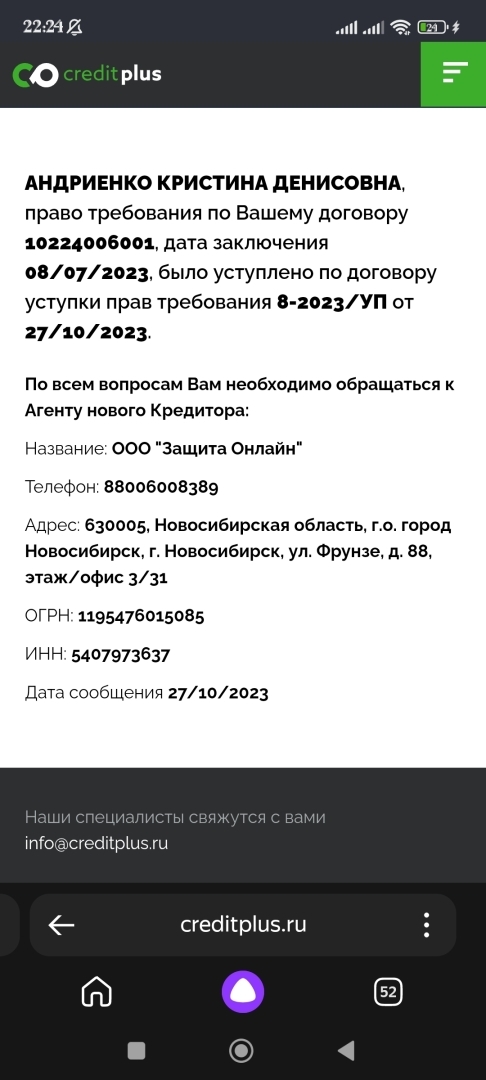Open the green hamburger menu
Viewport: 486px width, 1080px height.
pyautogui.click(x=453, y=74)
